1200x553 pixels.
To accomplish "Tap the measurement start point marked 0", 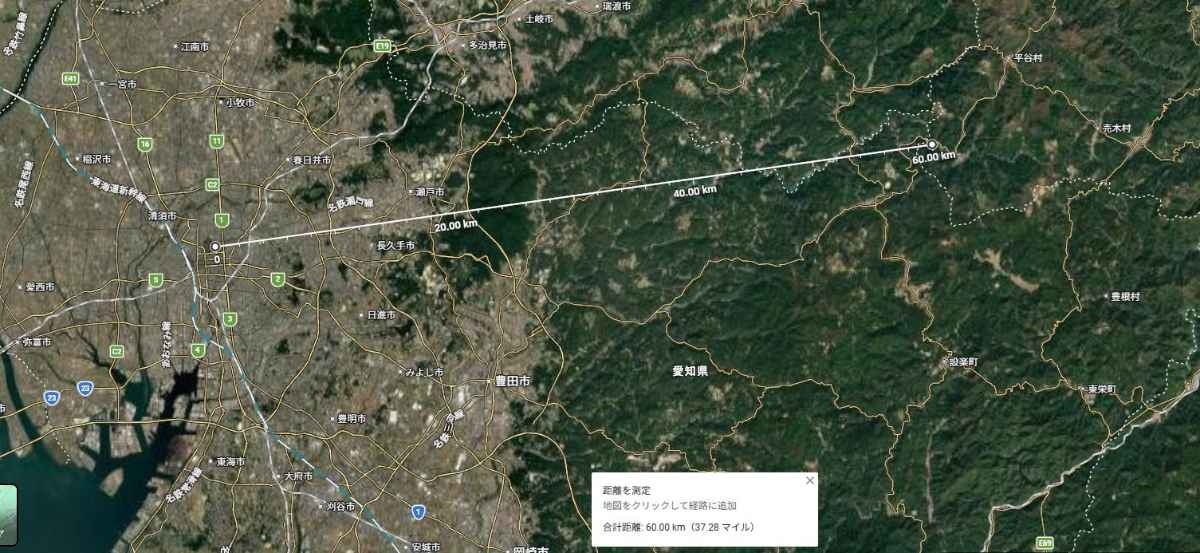I will pos(215,246).
